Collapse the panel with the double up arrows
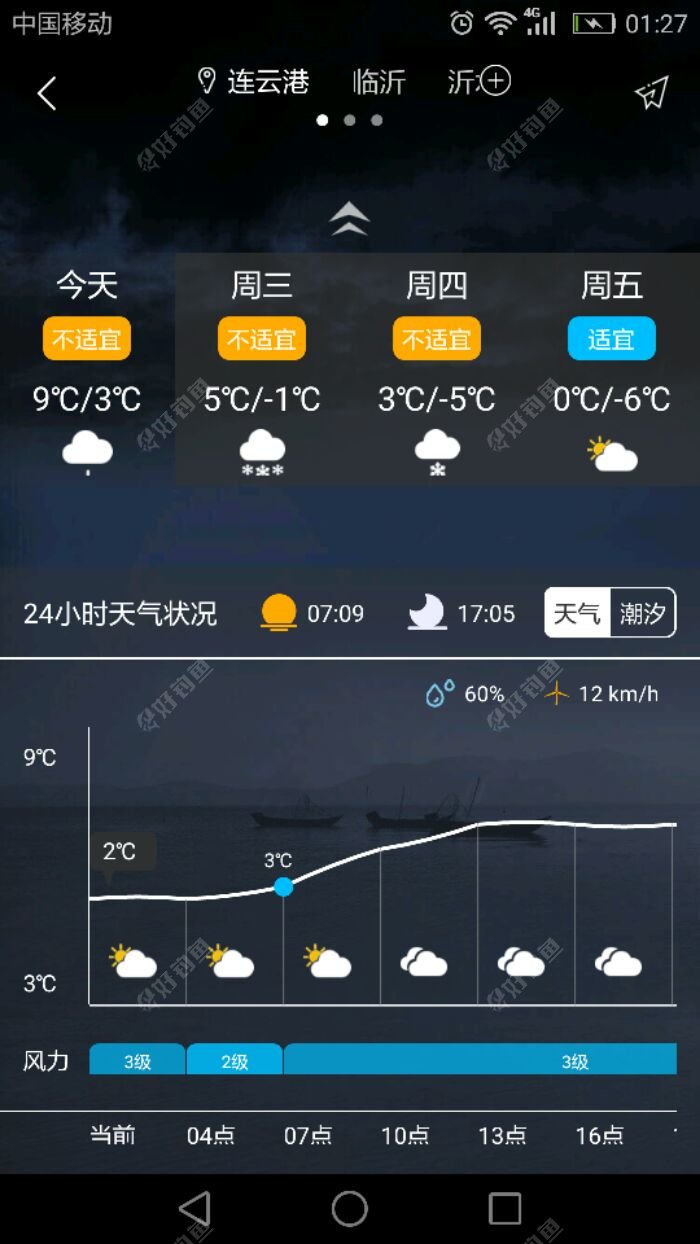Viewport: 700px width, 1244px height. click(x=350, y=218)
